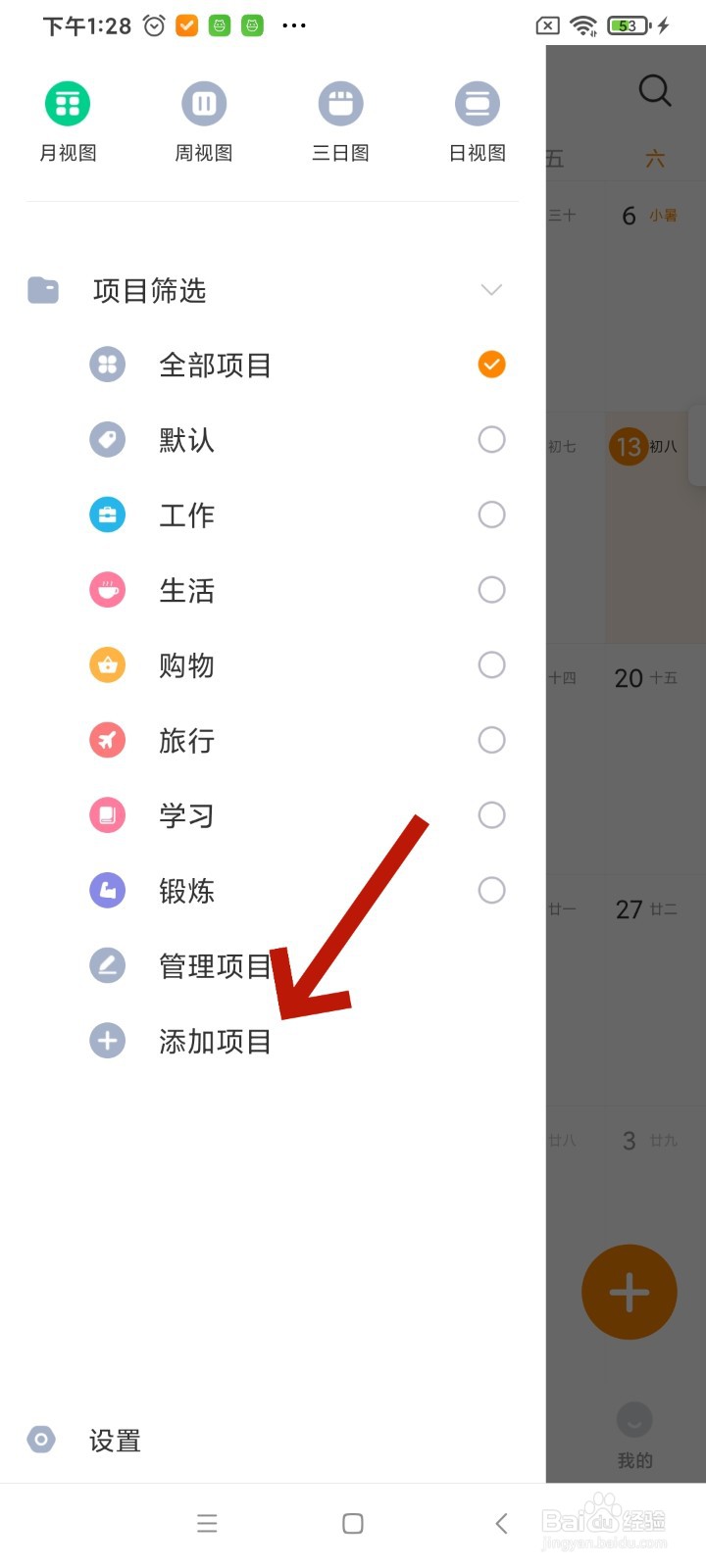Viewport: 706px width, 1568px height.
Task: Collapse the 项目筛选 section chevron
Action: pos(490,289)
